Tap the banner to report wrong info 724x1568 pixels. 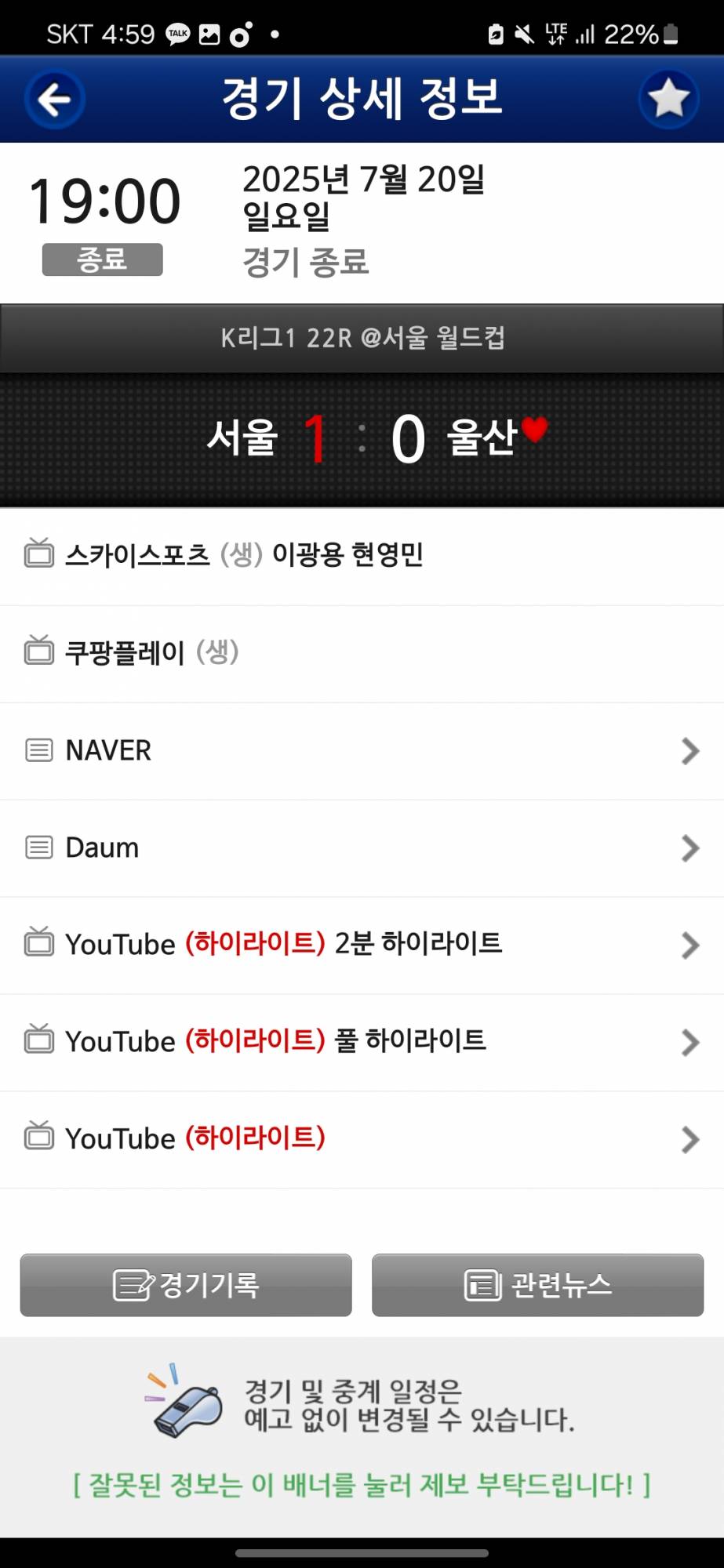click(x=362, y=1484)
